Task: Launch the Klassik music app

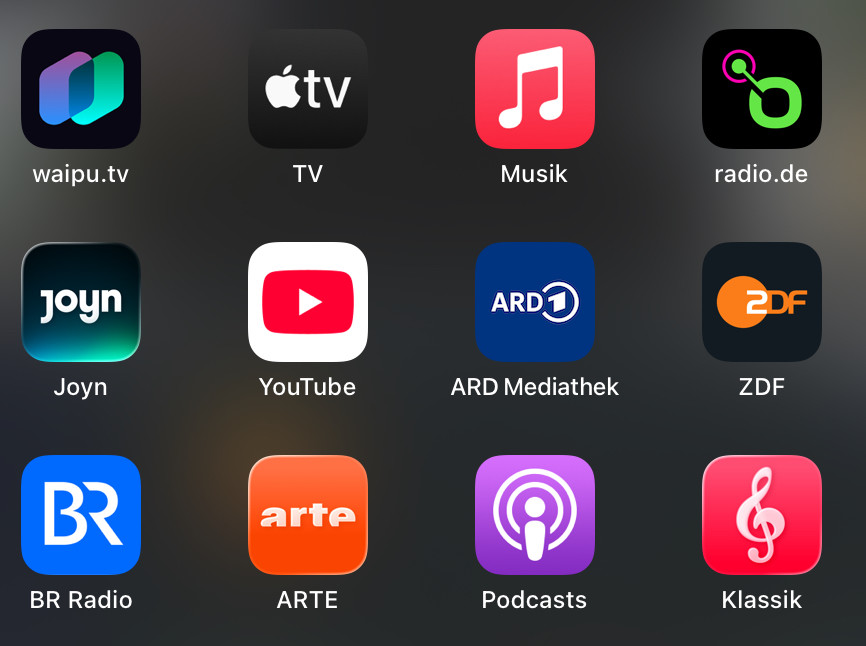Action: (x=762, y=515)
